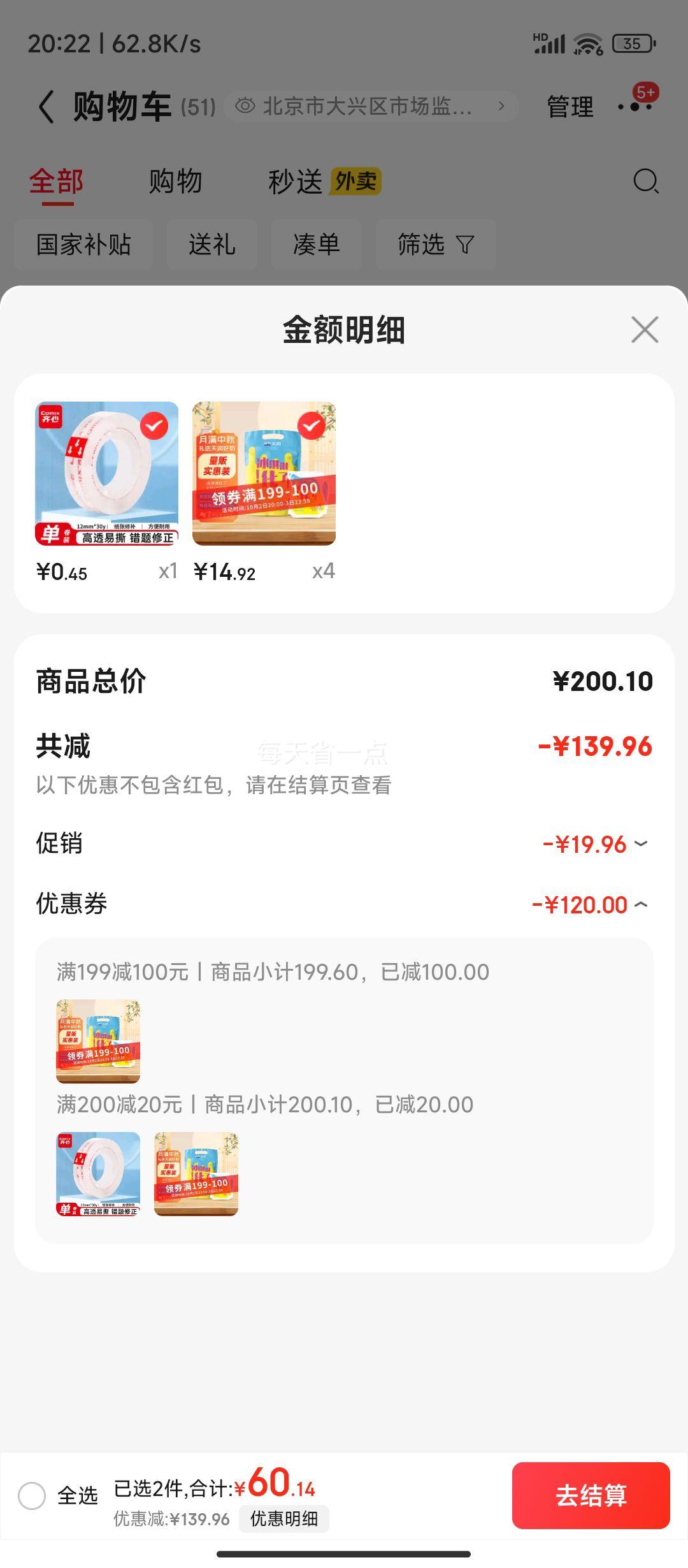688x1568 pixels.
Task: Tap 去结算 to check out
Action: click(x=591, y=1495)
